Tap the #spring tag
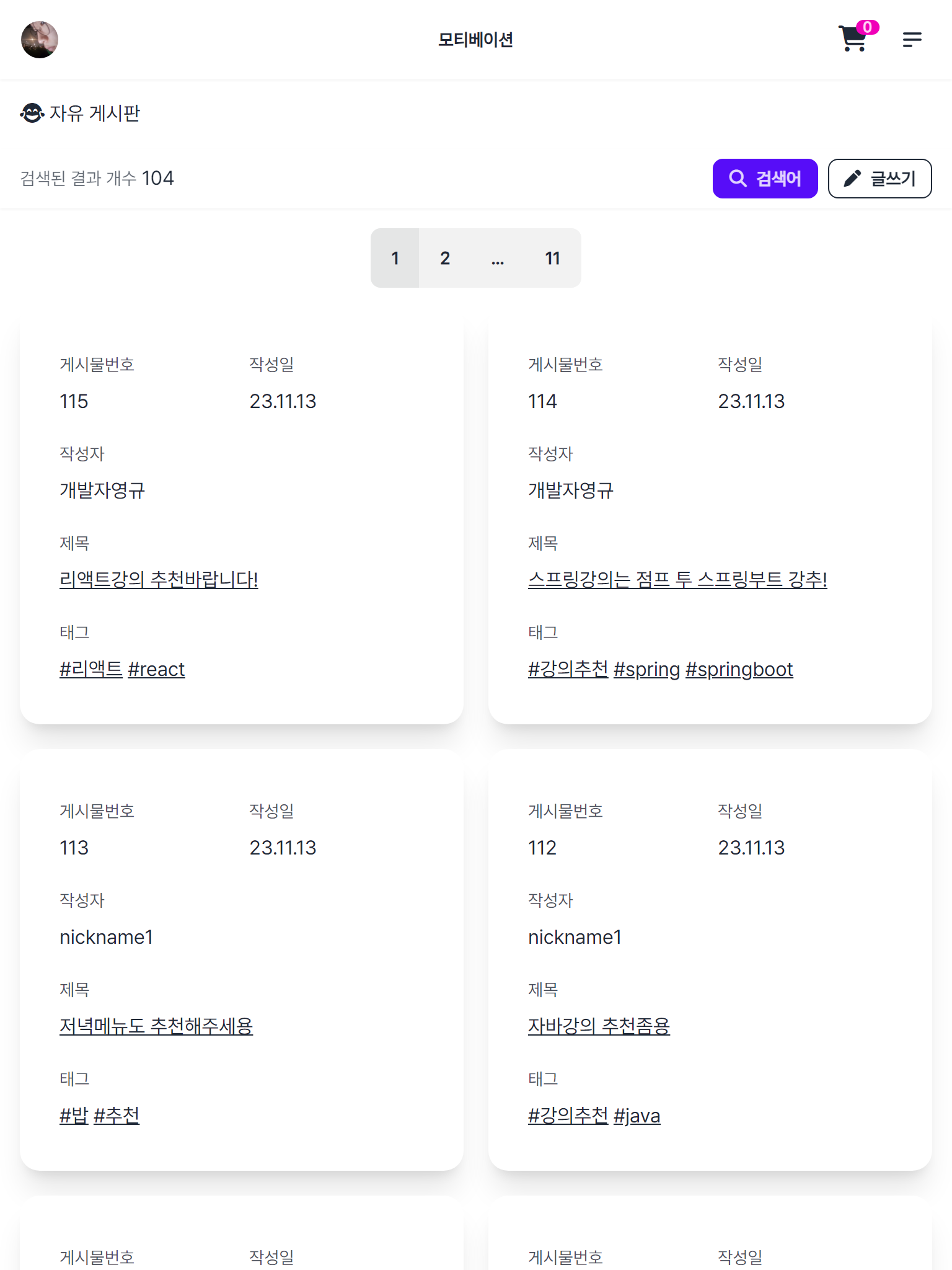This screenshot has width=952, height=1270. pyautogui.click(x=646, y=669)
